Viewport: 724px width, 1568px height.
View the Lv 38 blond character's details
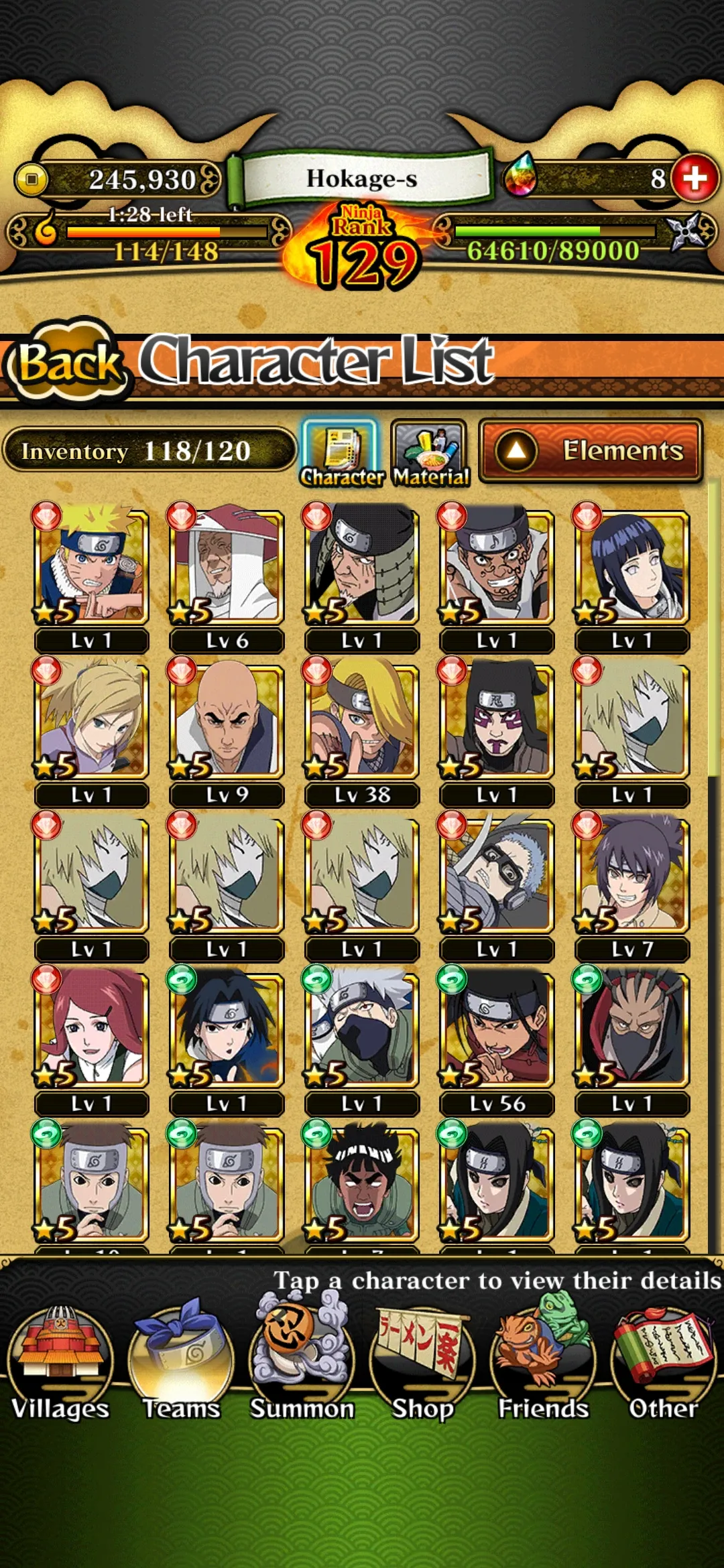click(x=362, y=722)
